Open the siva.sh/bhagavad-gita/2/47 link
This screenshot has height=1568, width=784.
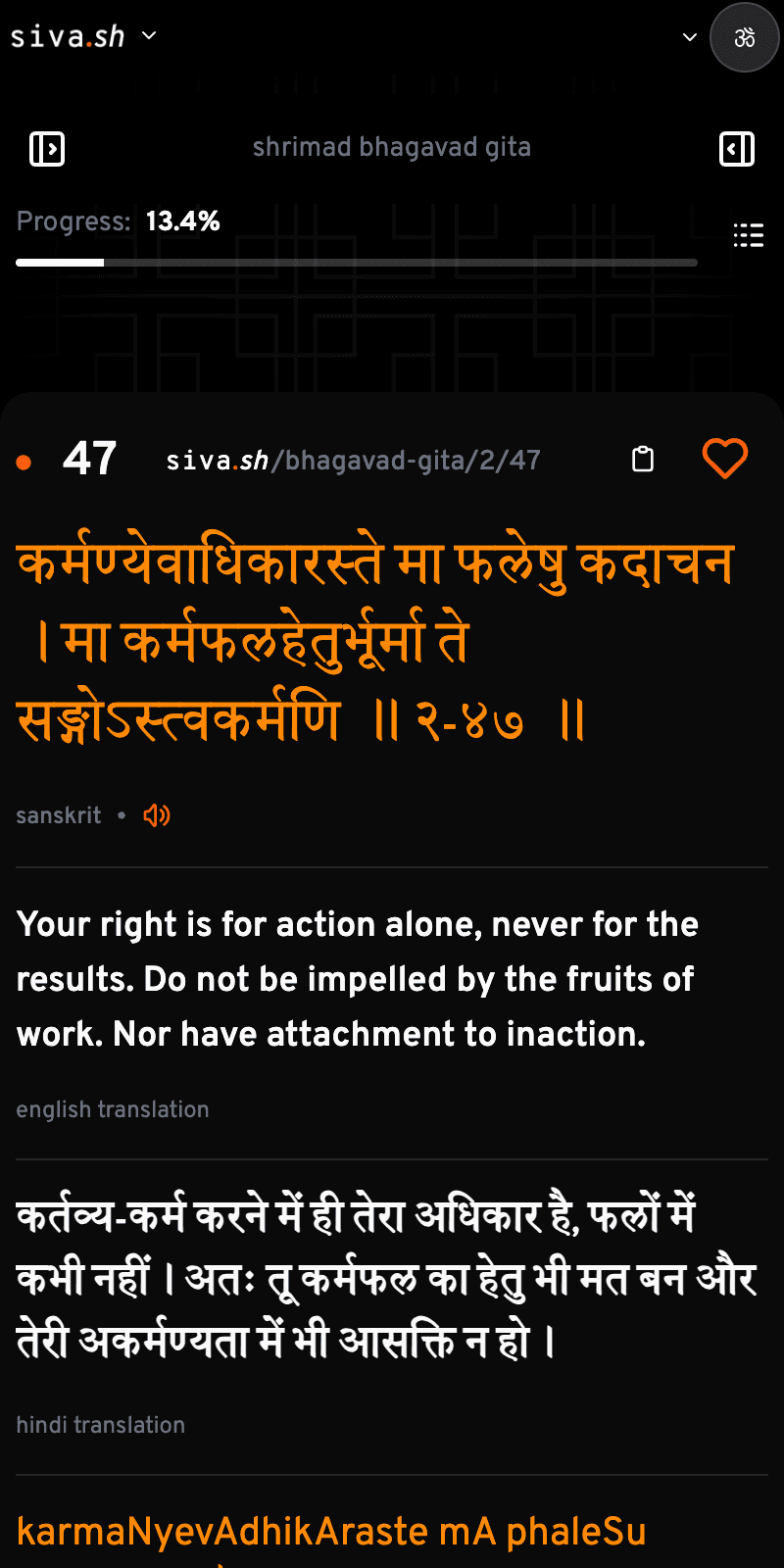point(353,460)
